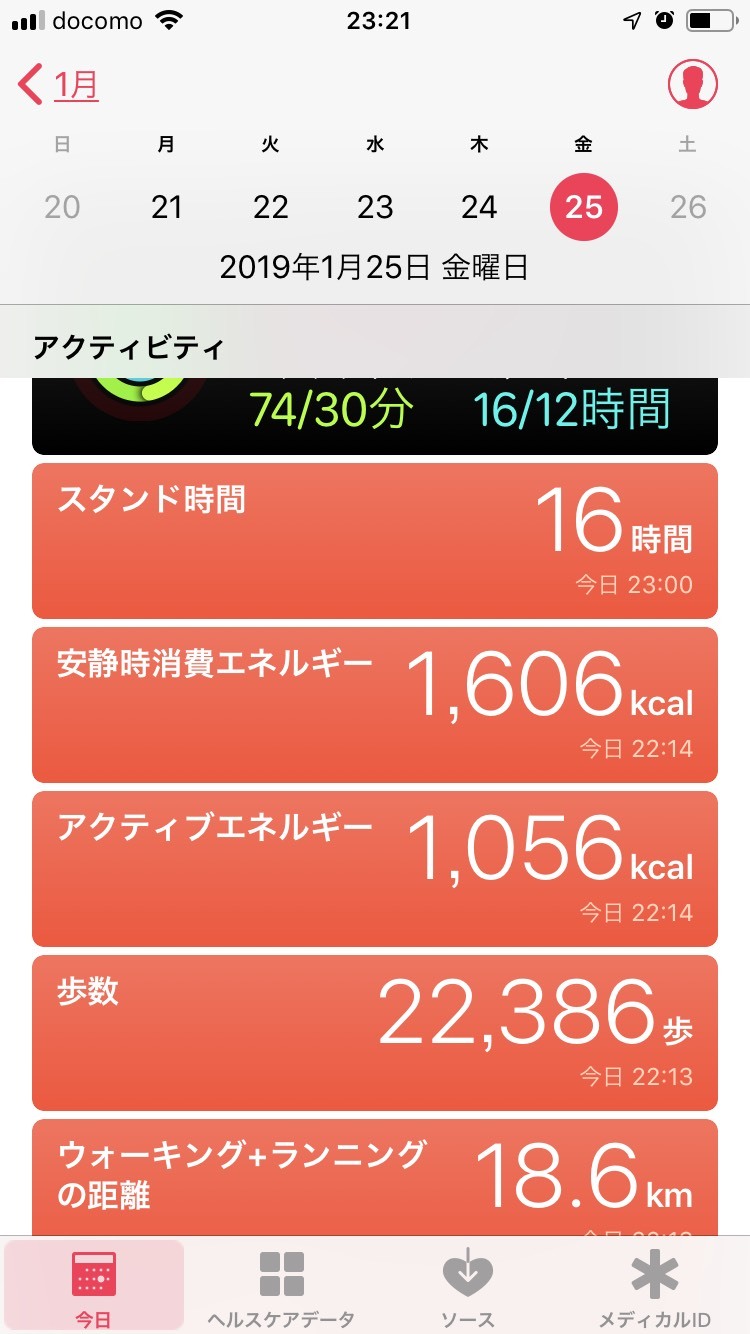Switch to the ヘルスケアデータ tab
This screenshot has width=750, height=1334.
click(281, 1287)
